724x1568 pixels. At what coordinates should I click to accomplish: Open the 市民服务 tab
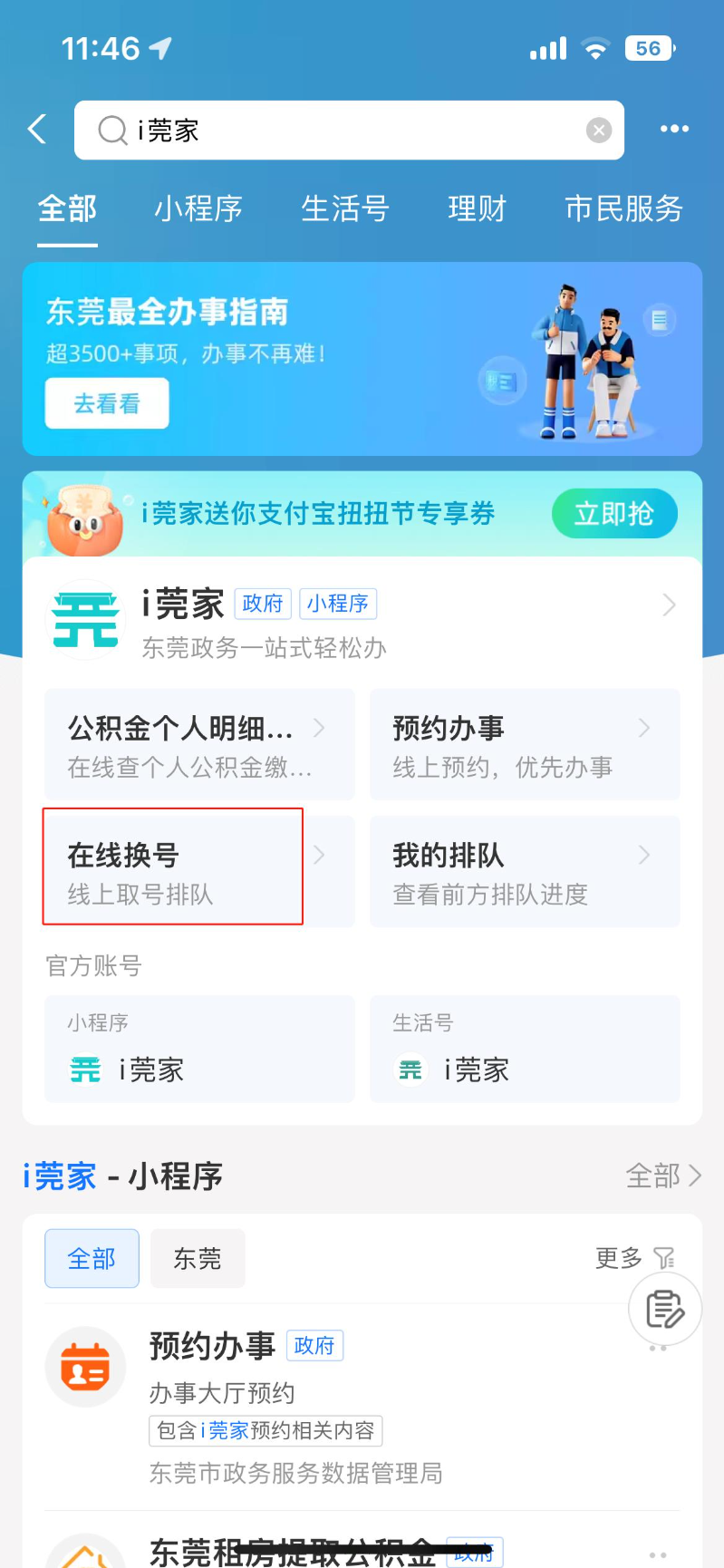[x=623, y=209]
